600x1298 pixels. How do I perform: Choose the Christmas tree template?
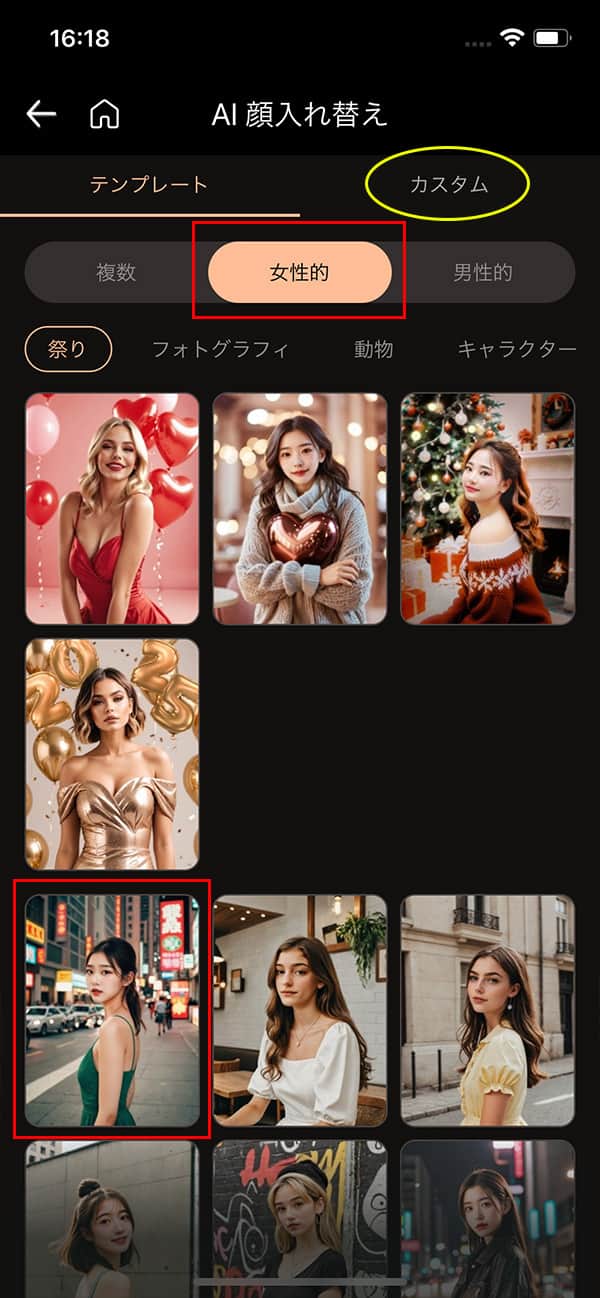coord(488,509)
